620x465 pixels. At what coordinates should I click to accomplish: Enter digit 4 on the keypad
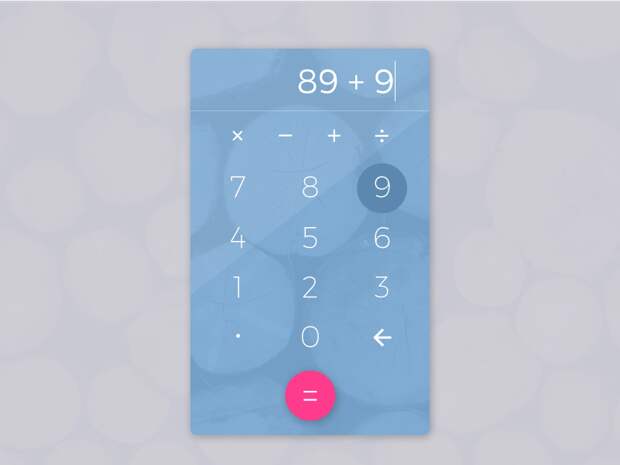[x=237, y=238]
